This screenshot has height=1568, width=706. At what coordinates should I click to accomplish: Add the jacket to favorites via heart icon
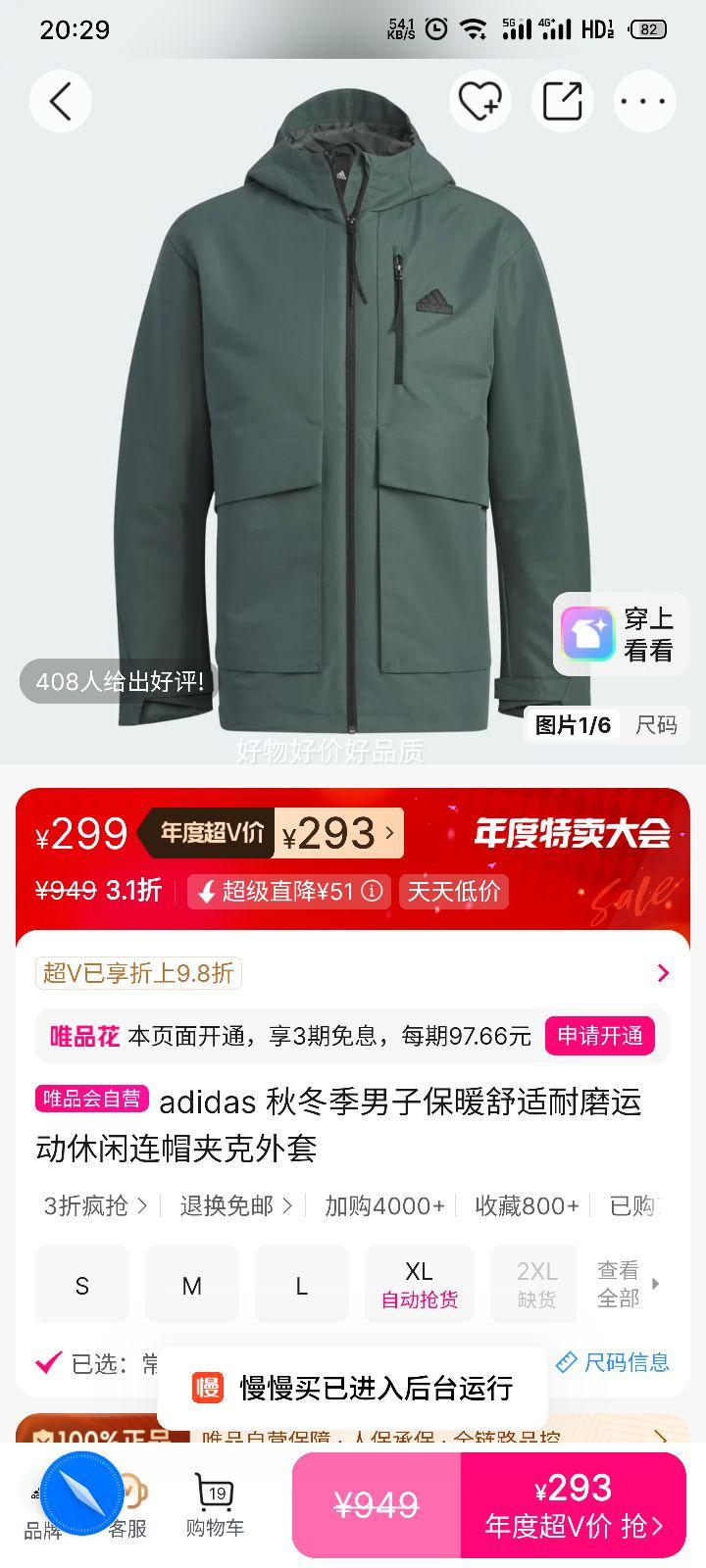pyautogui.click(x=479, y=101)
